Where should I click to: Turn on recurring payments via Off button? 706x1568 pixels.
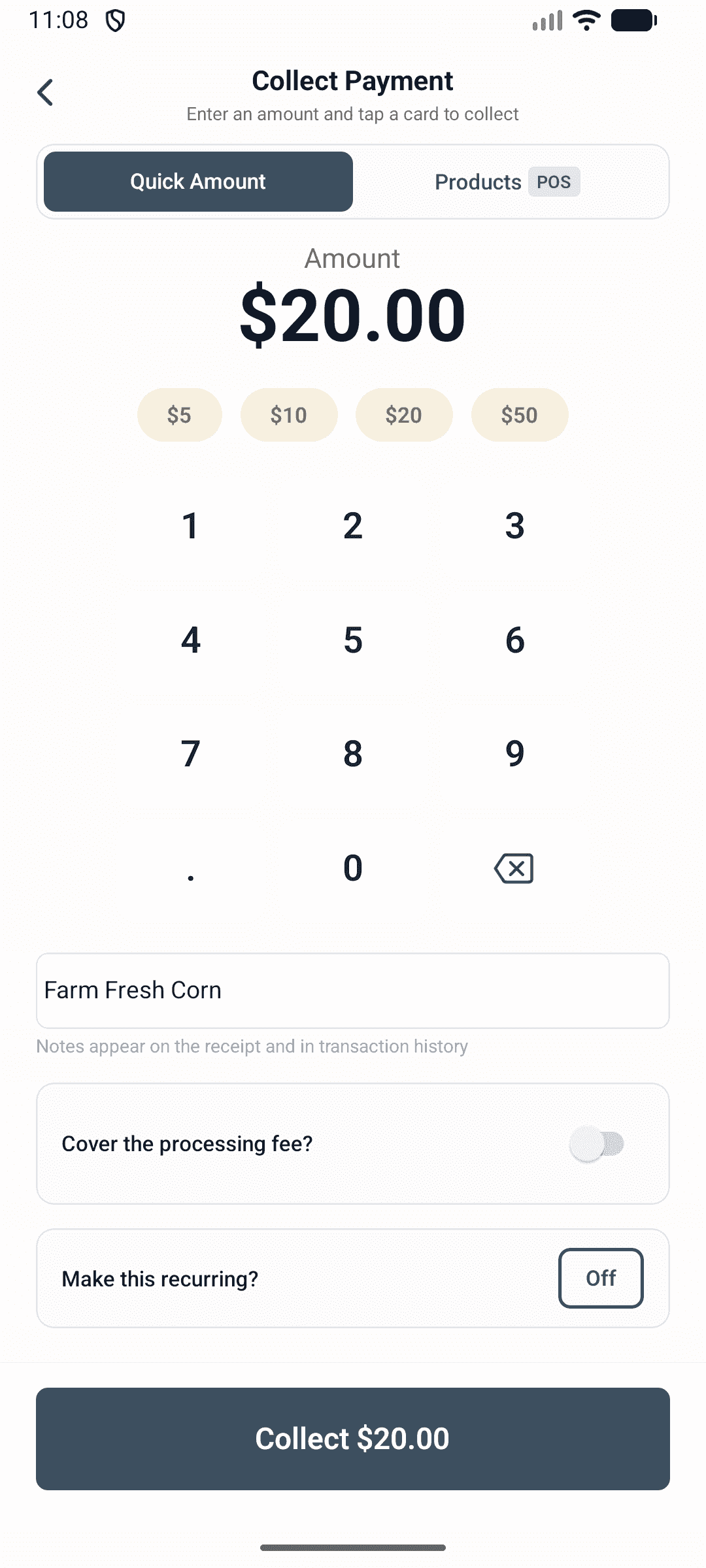[x=601, y=1279]
